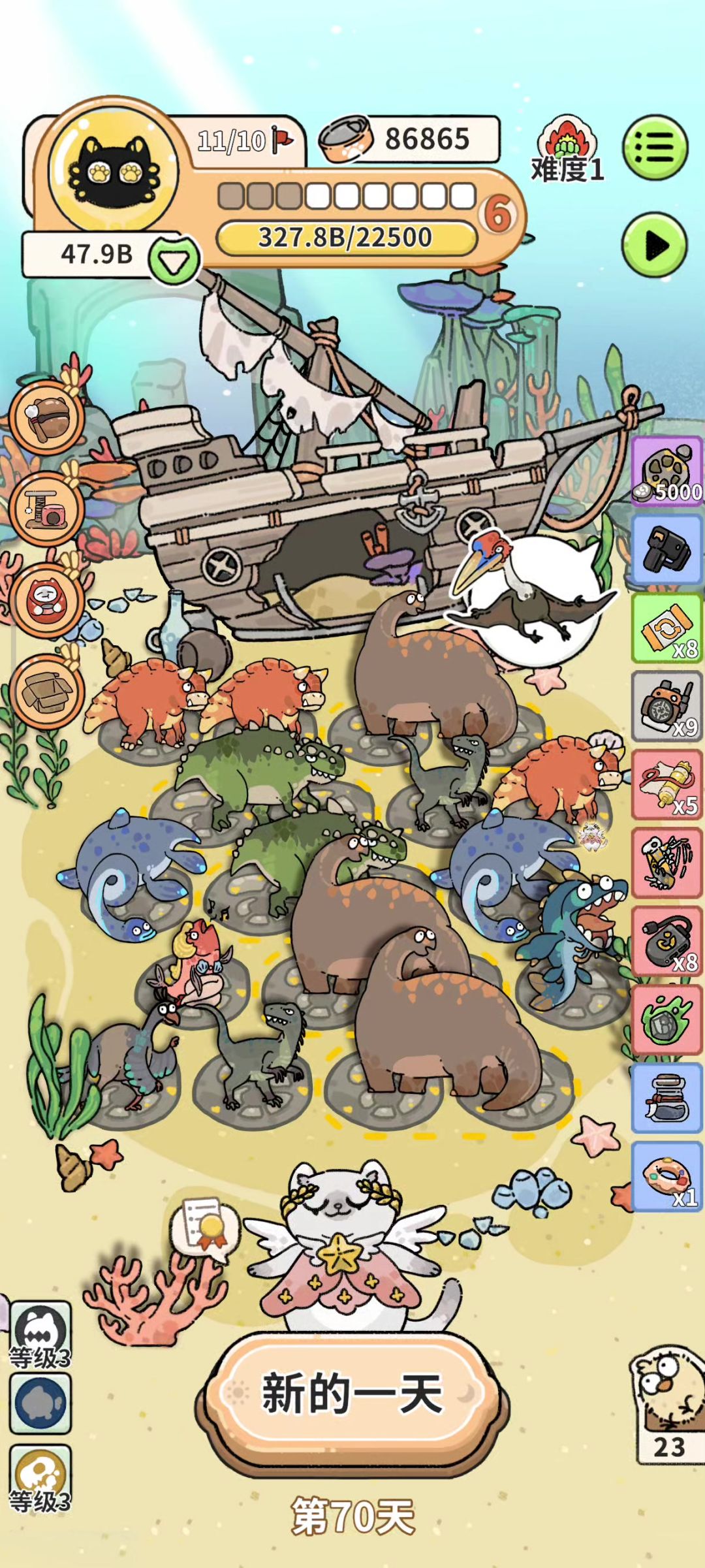705x1568 pixels.
Task: Select the black camera gadget item
Action: [667, 550]
